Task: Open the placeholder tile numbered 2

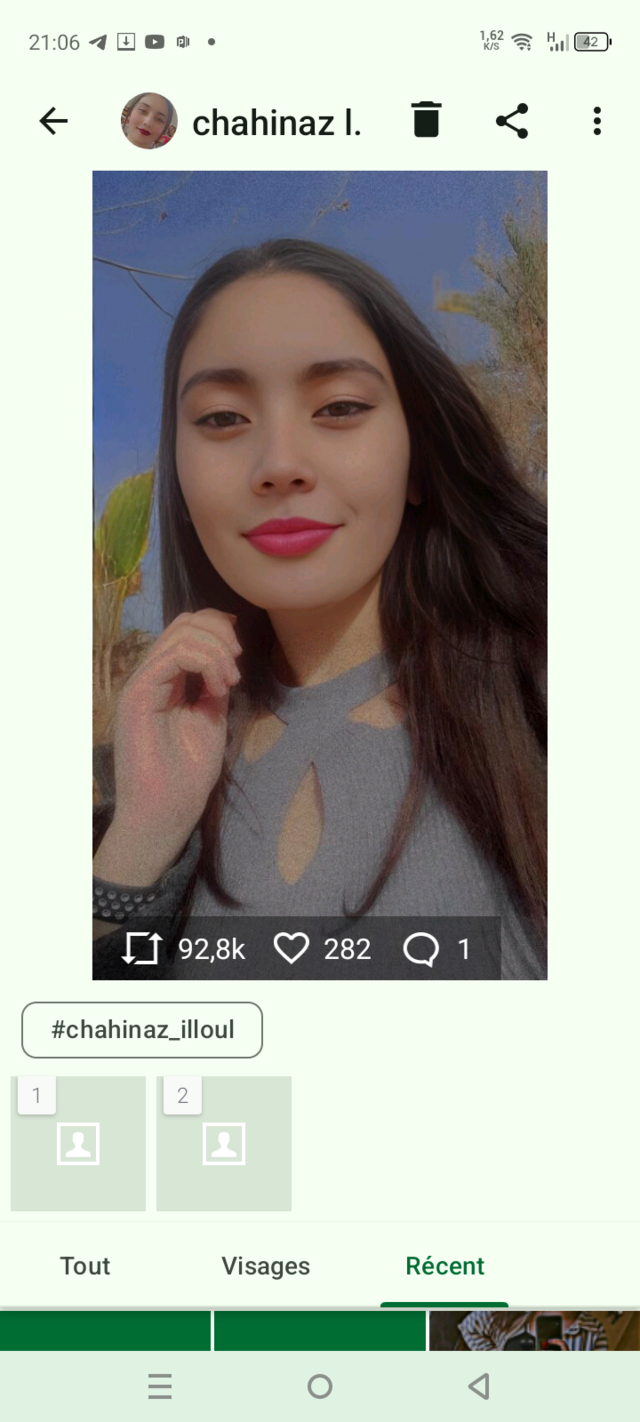Action: (224, 1144)
